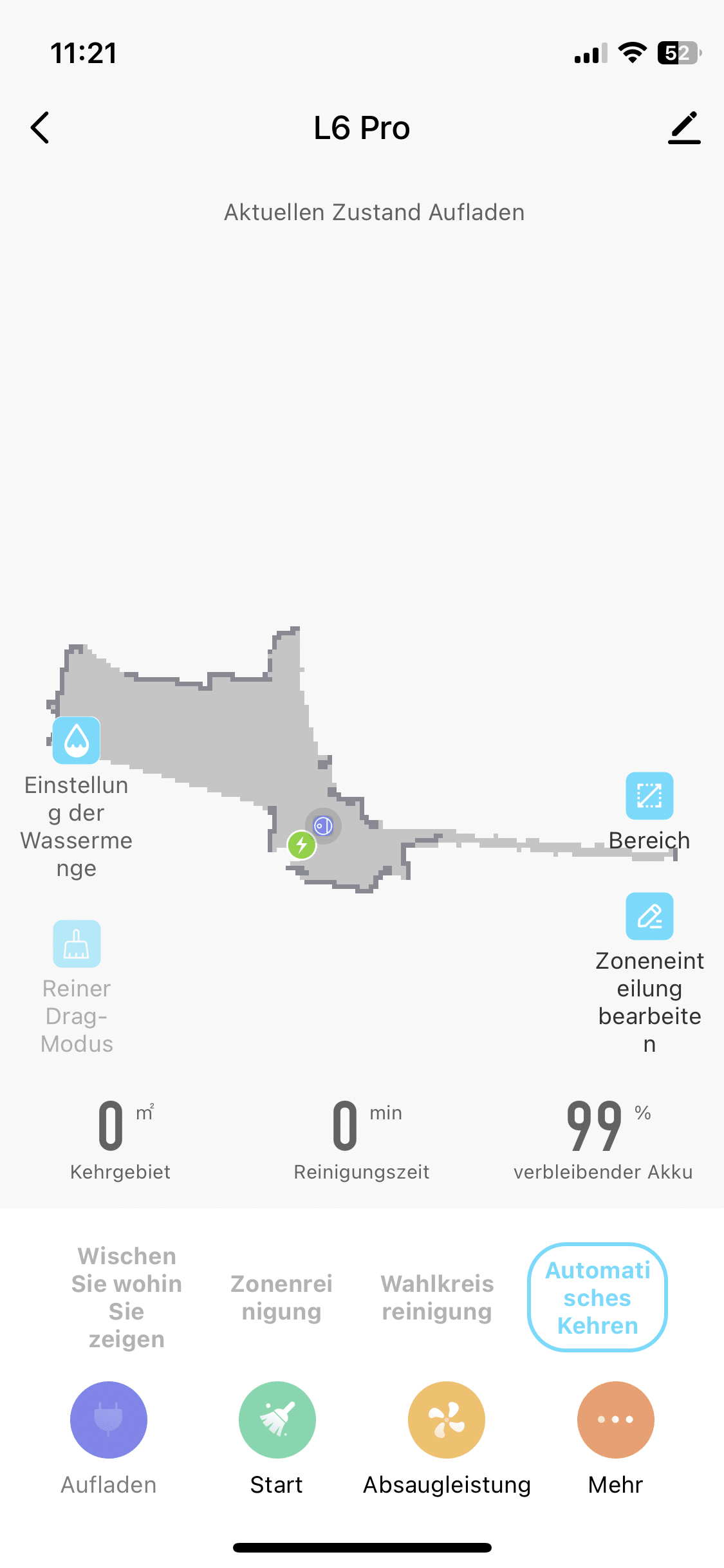Select Automatisches Kehren mode
The height and width of the screenshot is (1568, 724).
[597, 1297]
